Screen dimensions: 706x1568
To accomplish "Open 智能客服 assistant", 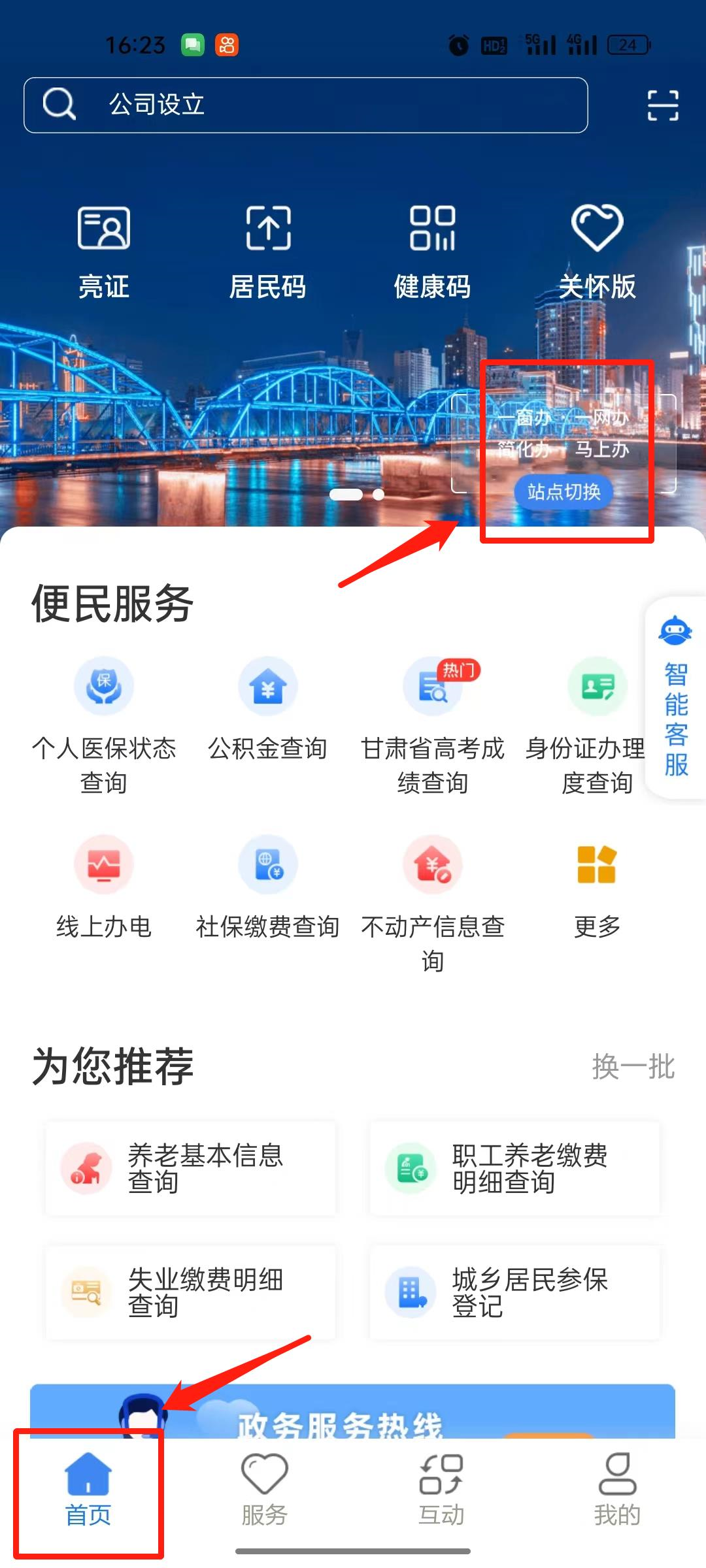I will [x=676, y=698].
